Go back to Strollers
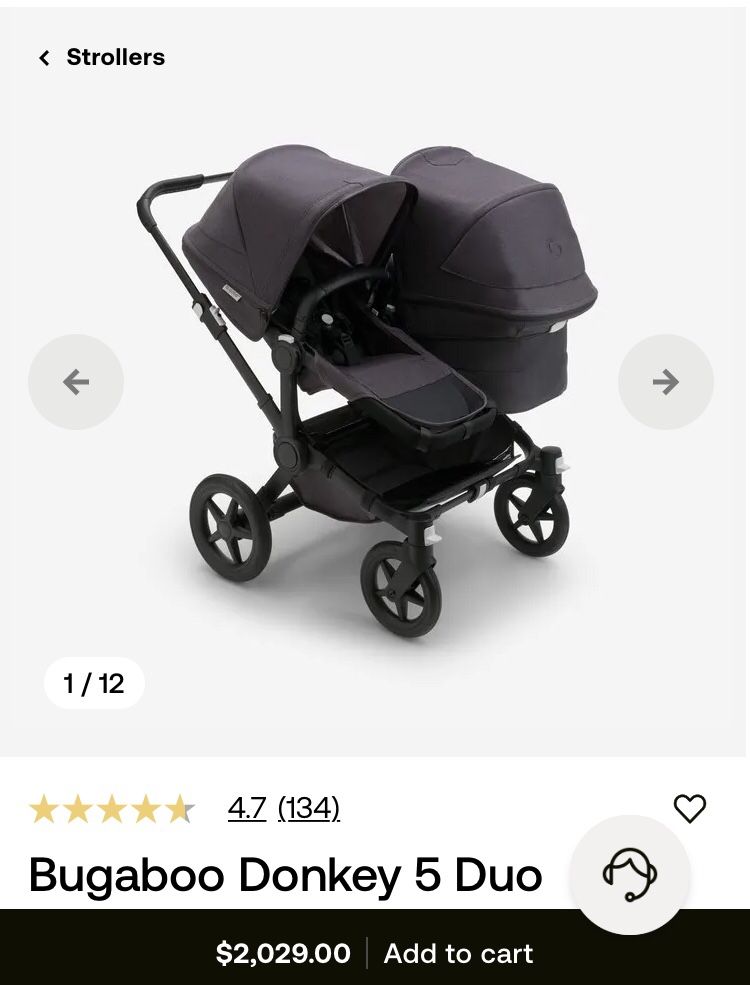This screenshot has width=750, height=985. click(101, 58)
